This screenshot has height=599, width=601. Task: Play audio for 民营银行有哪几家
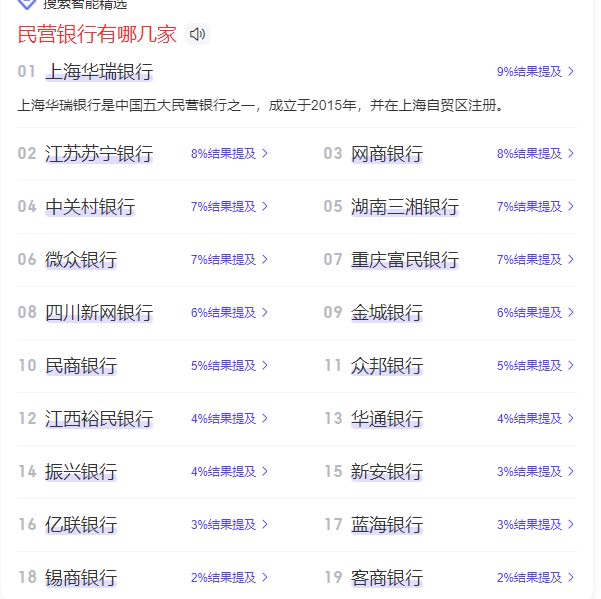[x=198, y=34]
